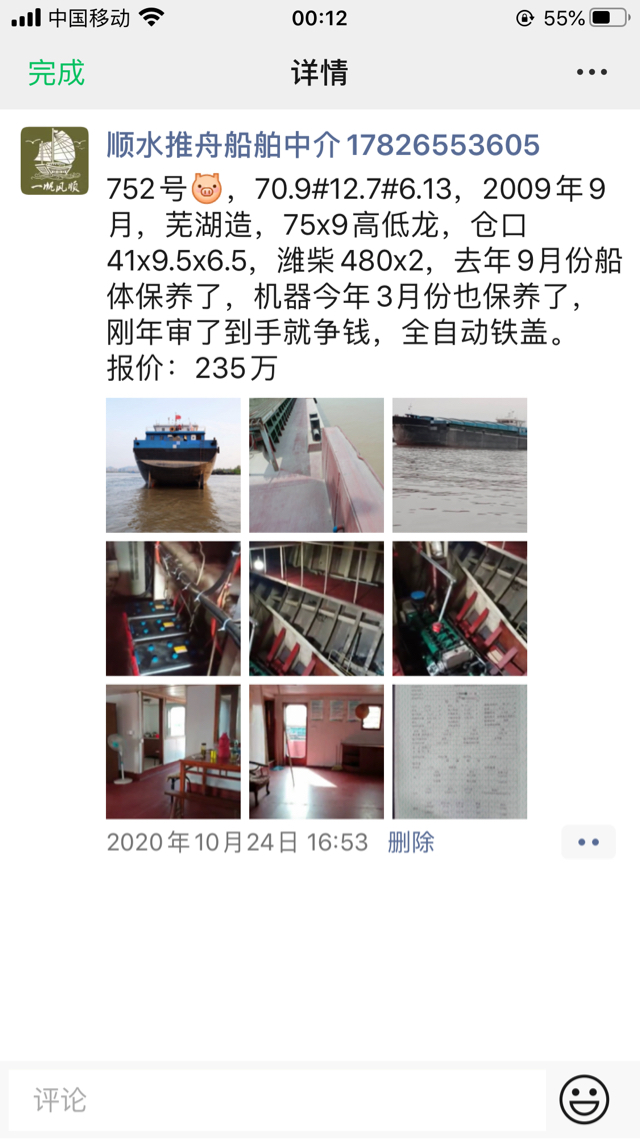View the battery box photo
640x1139 pixels.
[173, 608]
